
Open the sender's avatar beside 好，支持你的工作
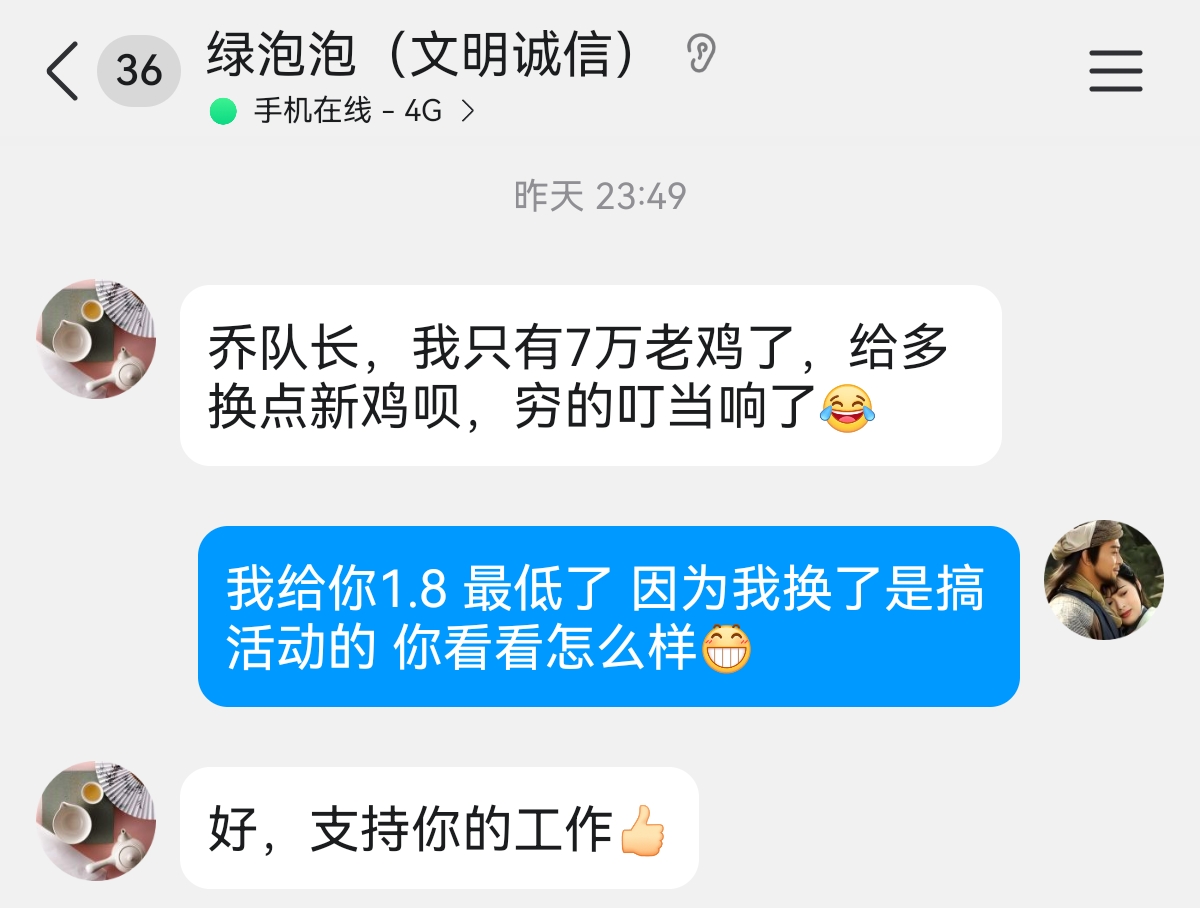tap(96, 821)
